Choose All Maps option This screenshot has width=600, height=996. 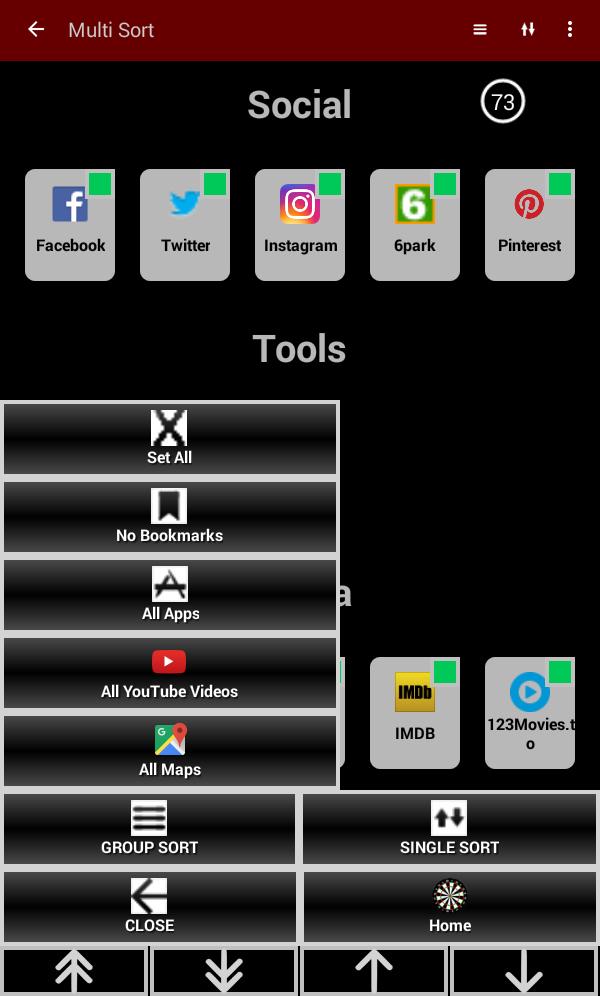point(170,751)
